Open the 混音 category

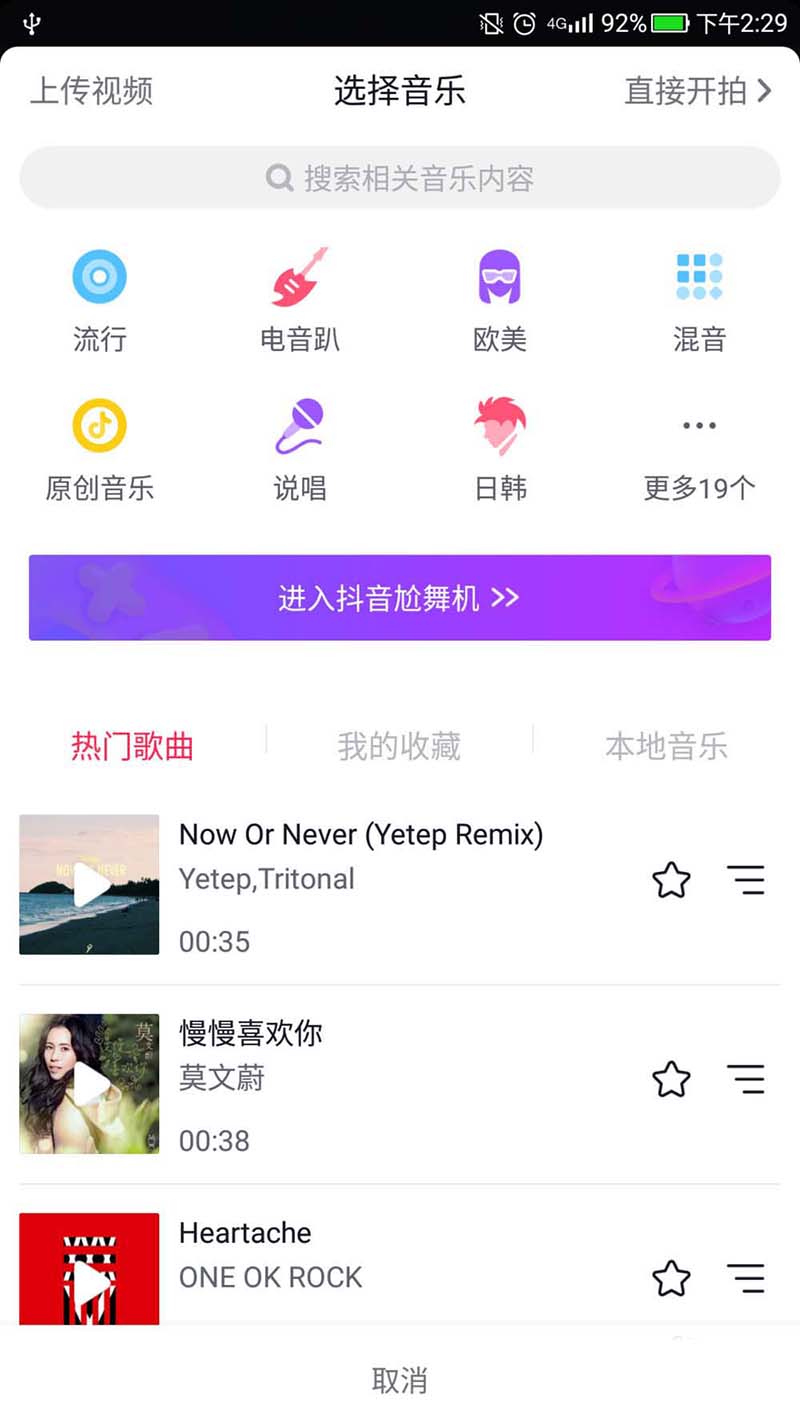[699, 300]
